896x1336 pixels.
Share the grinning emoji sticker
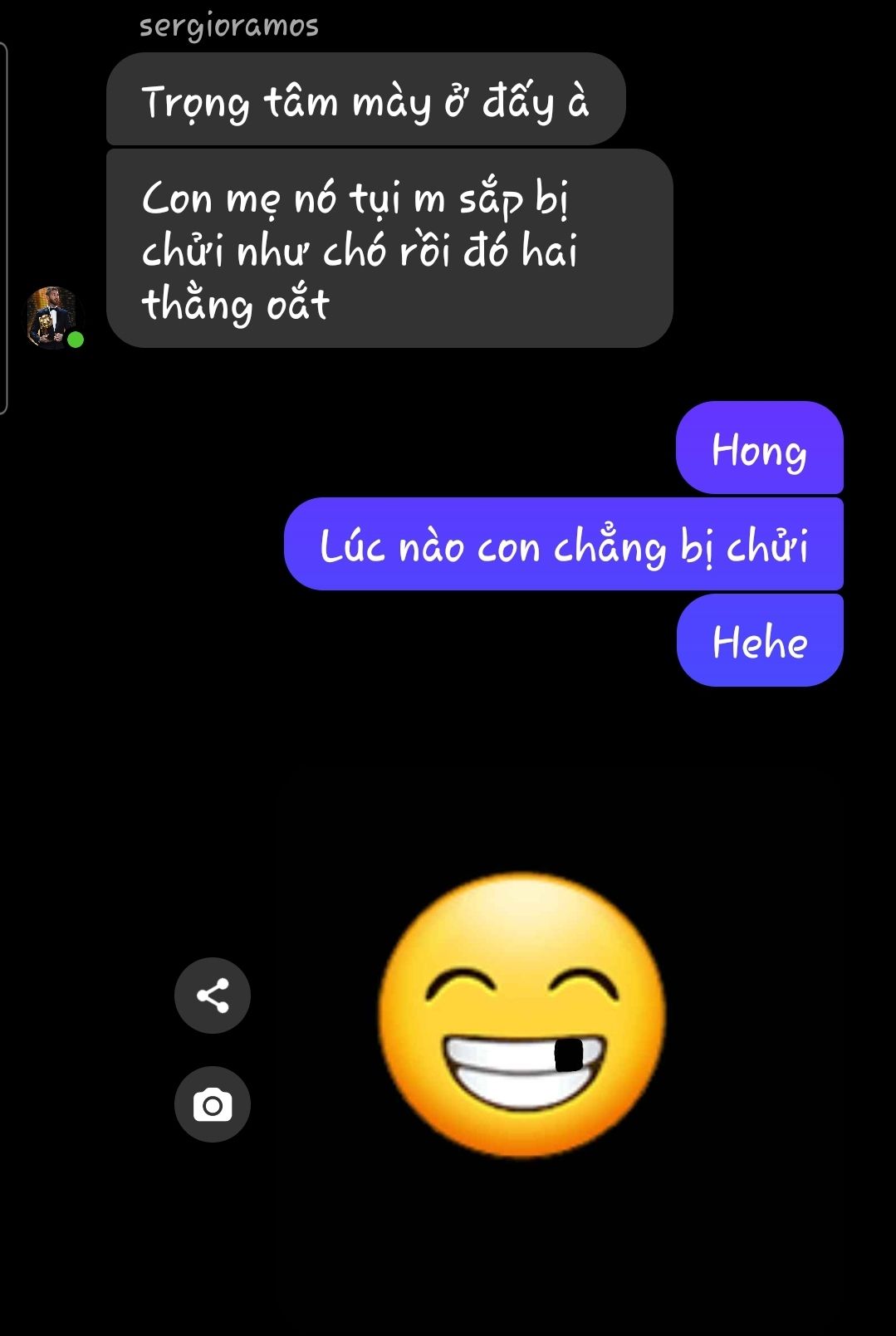point(213,996)
